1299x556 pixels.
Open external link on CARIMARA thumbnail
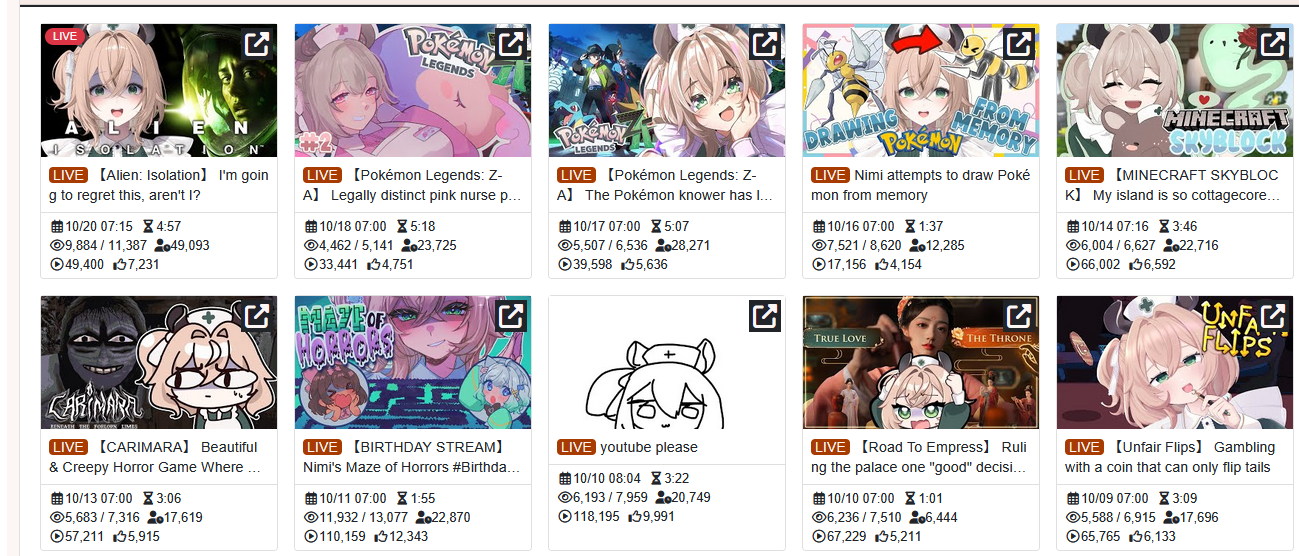tap(257, 316)
